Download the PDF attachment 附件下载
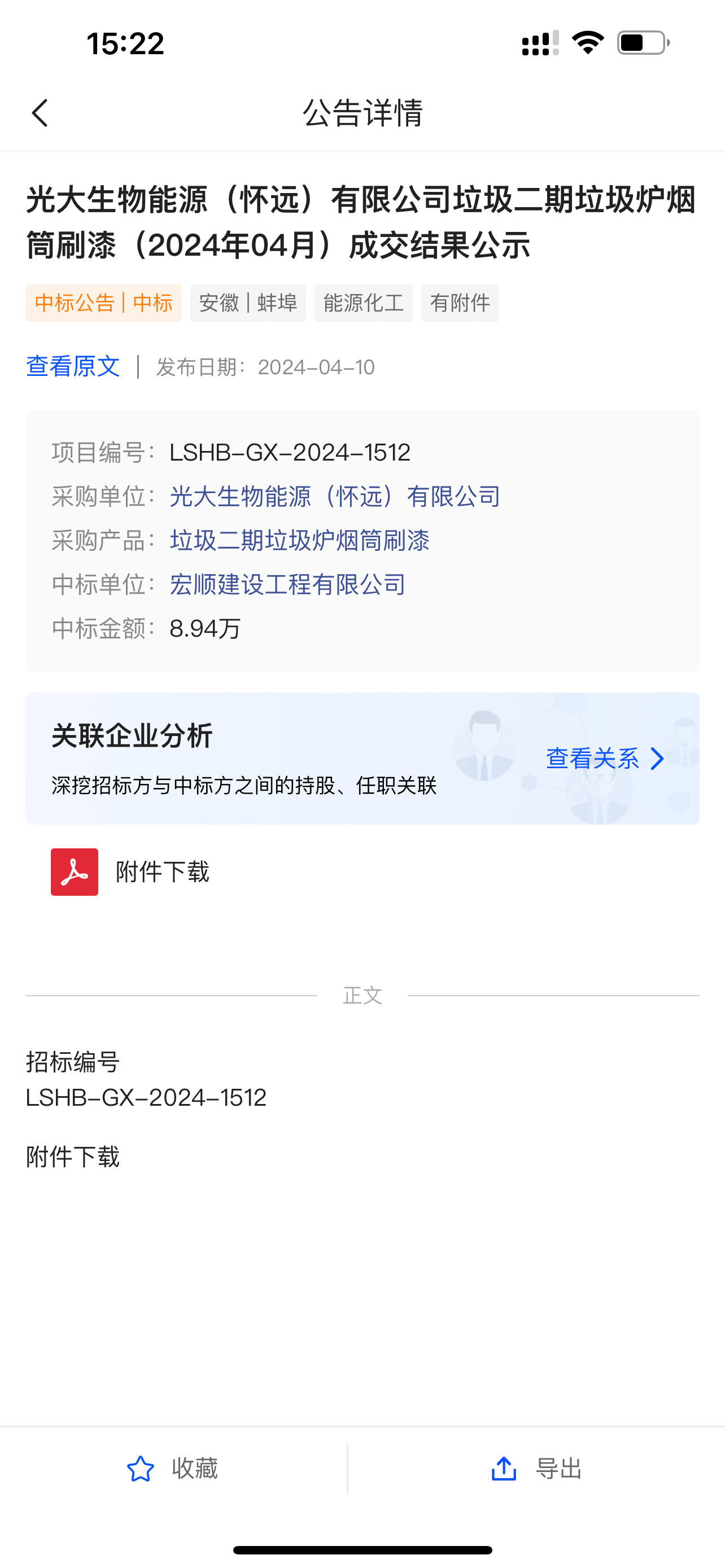The width and height of the screenshot is (725, 1568). coord(130,871)
